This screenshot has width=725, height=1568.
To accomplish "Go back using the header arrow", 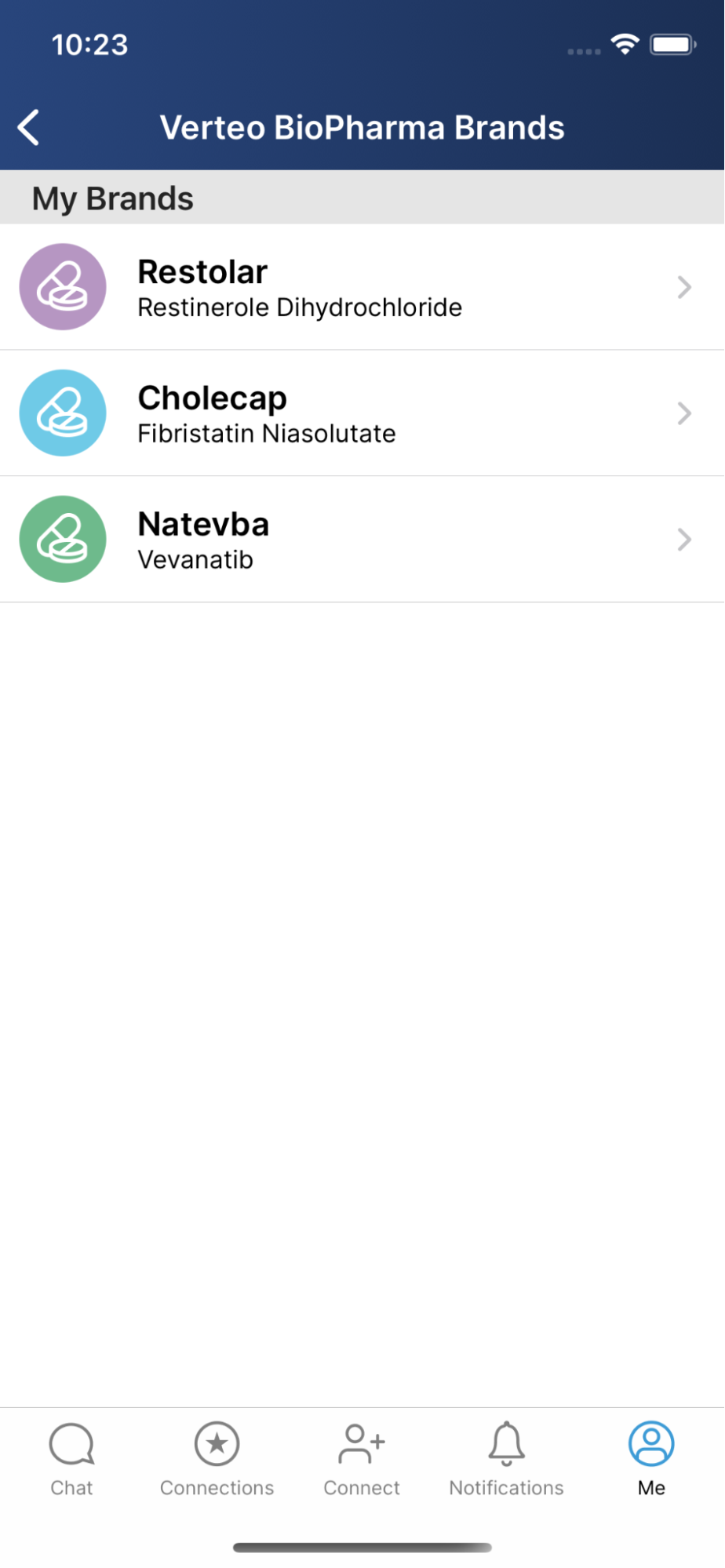I will 29,128.
